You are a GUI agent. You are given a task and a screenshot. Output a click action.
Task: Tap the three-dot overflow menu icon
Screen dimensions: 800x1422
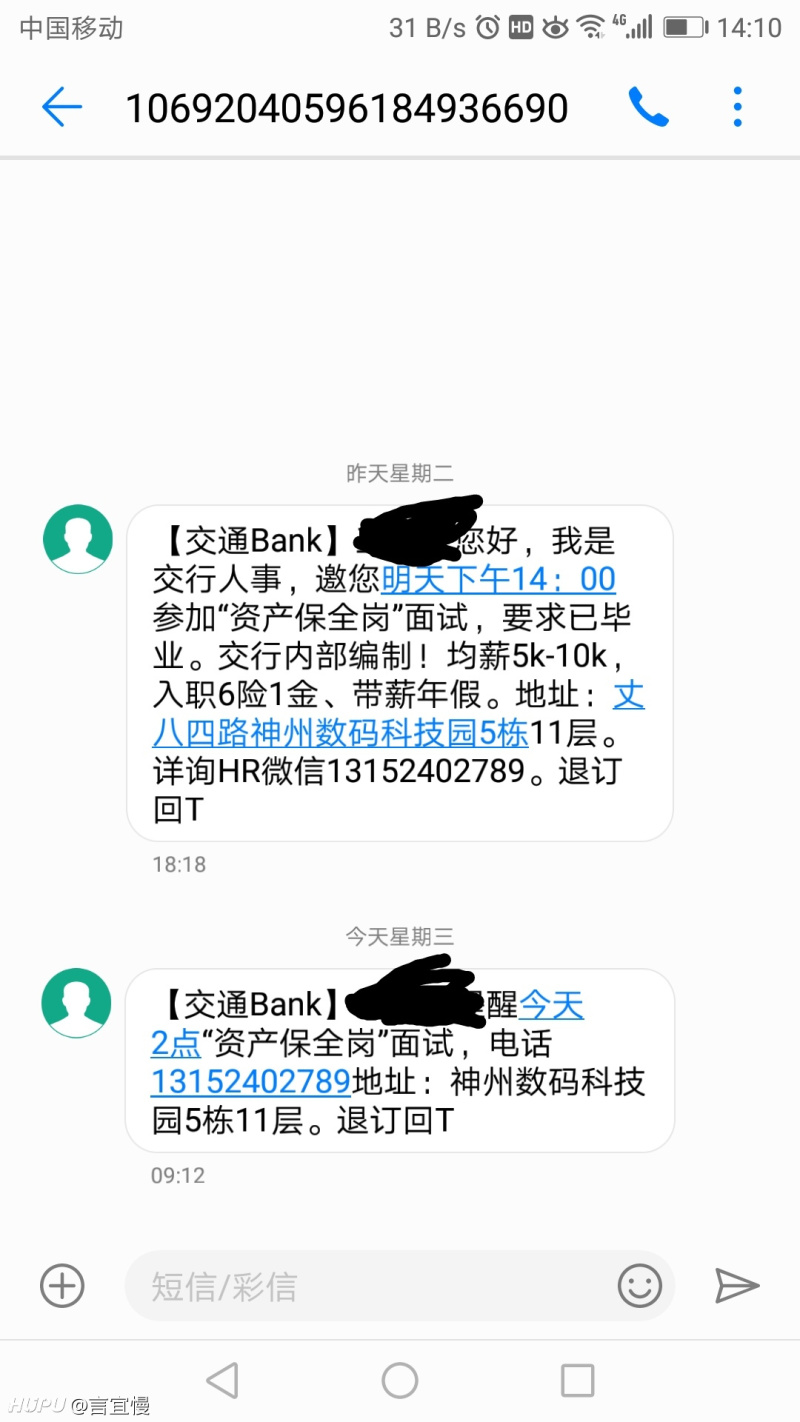click(737, 104)
